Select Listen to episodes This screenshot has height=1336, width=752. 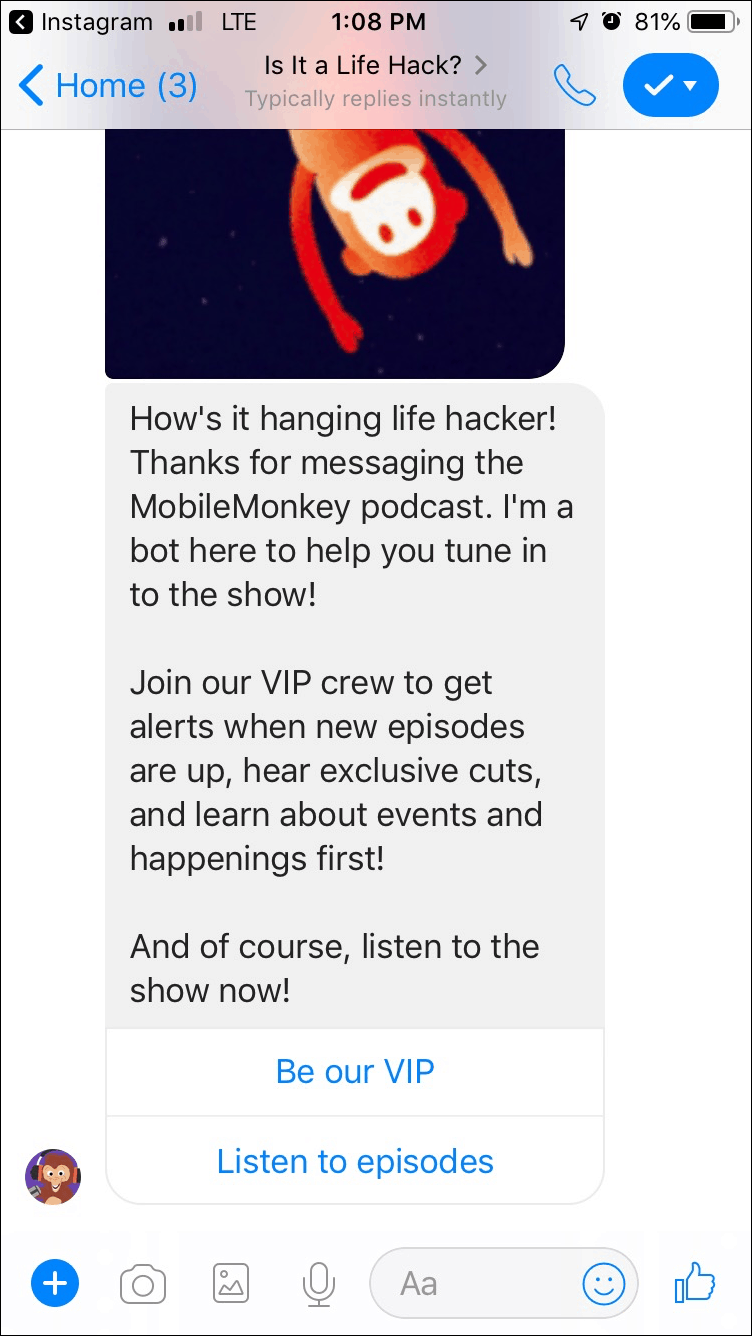coord(355,1162)
